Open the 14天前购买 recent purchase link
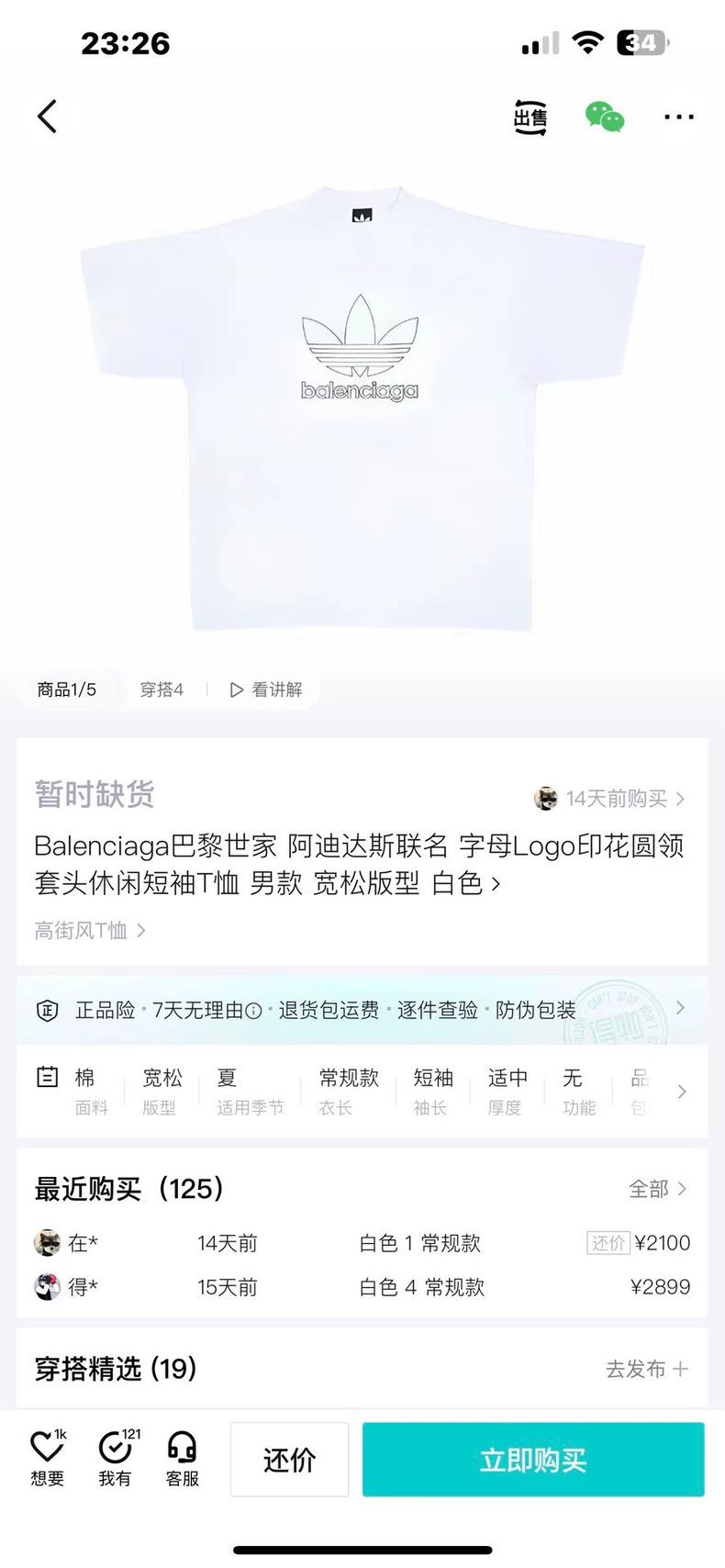725x1568 pixels. point(609,799)
